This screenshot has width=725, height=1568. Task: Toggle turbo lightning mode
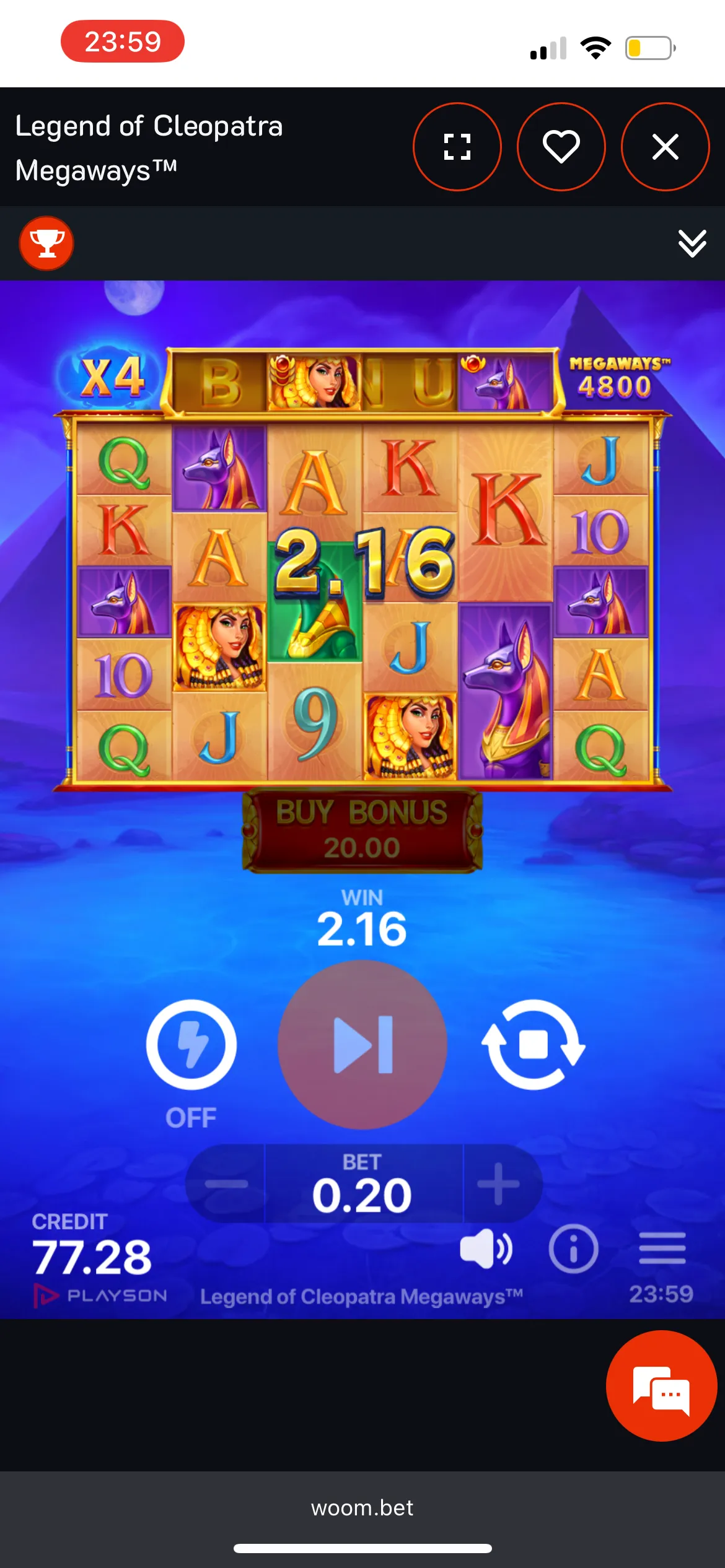click(191, 1045)
